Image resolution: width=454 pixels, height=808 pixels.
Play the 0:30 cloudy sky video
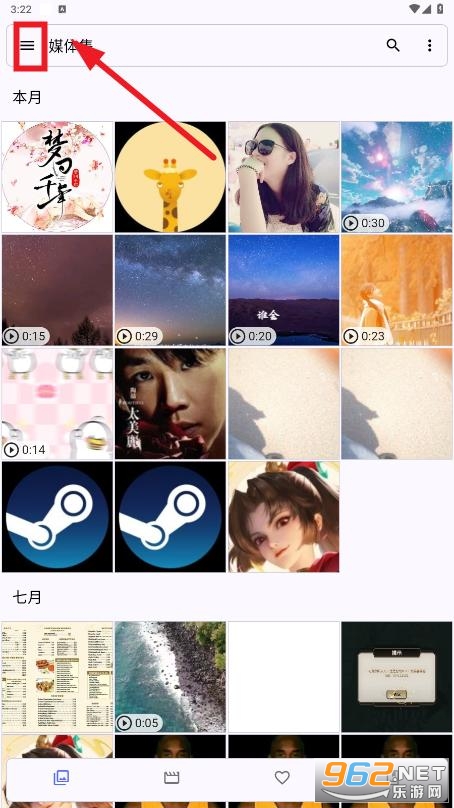click(x=397, y=177)
